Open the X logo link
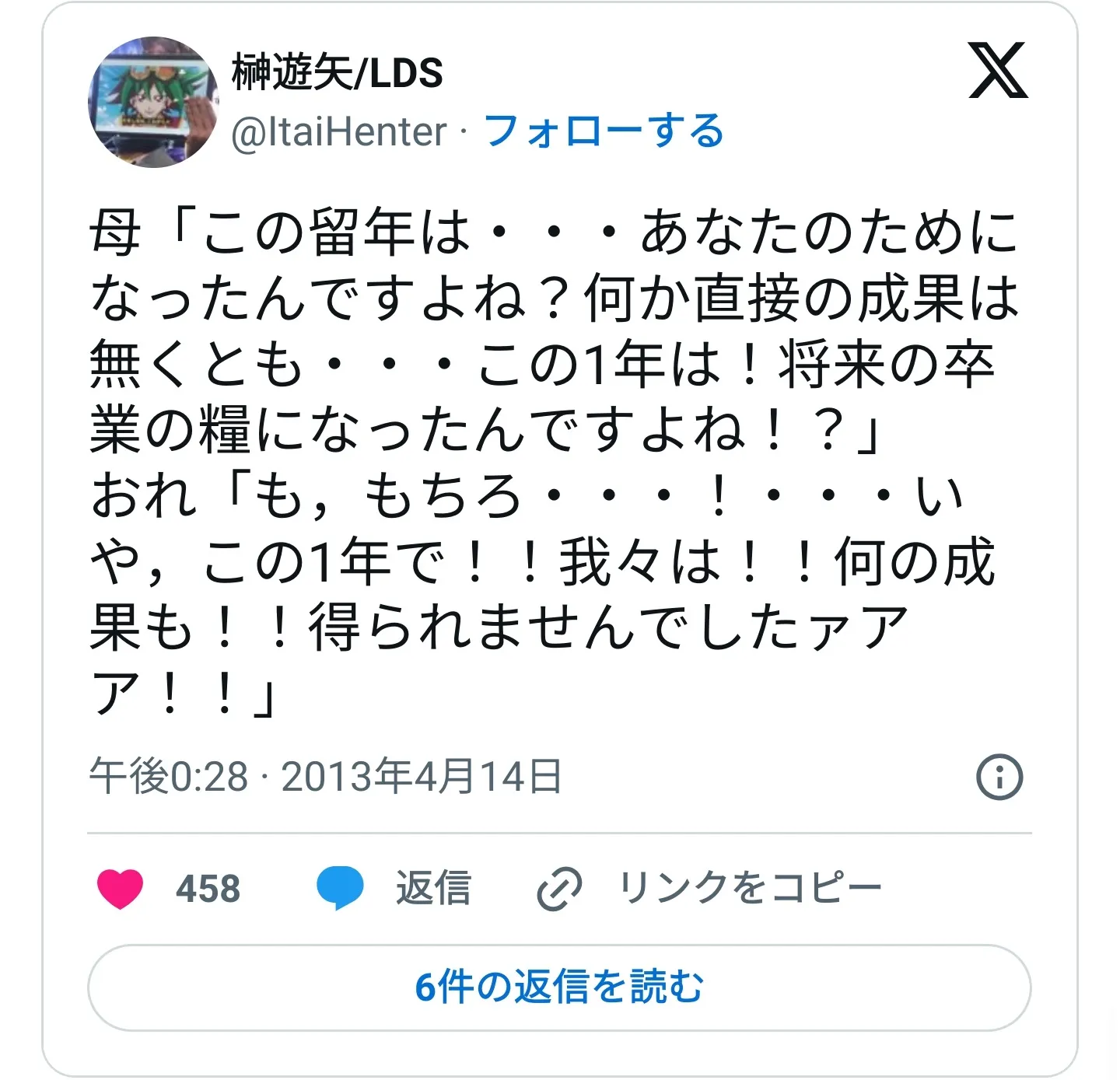This screenshot has height=1080, width=1120. point(998,72)
